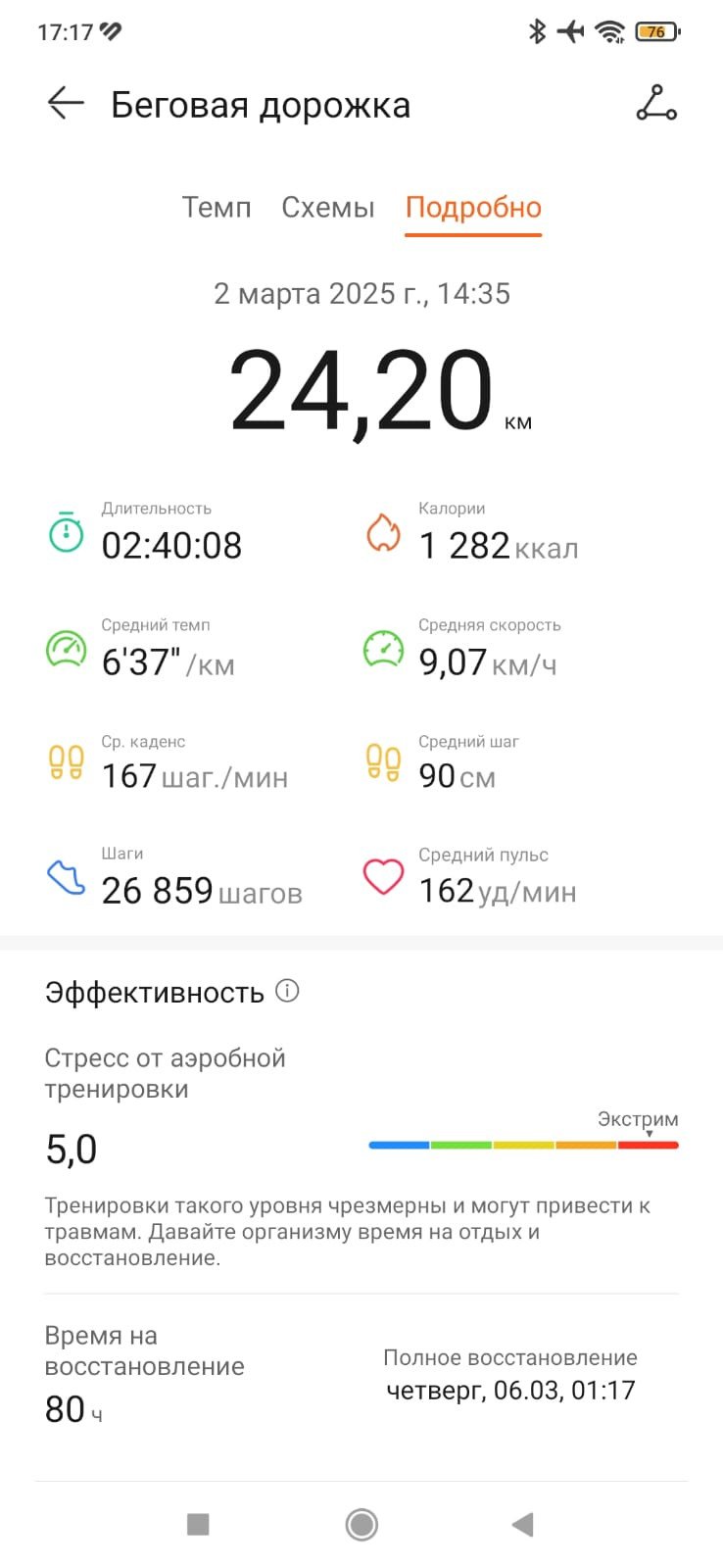Tap the system home button
The height and width of the screenshot is (1568, 723).
coord(361,1524)
